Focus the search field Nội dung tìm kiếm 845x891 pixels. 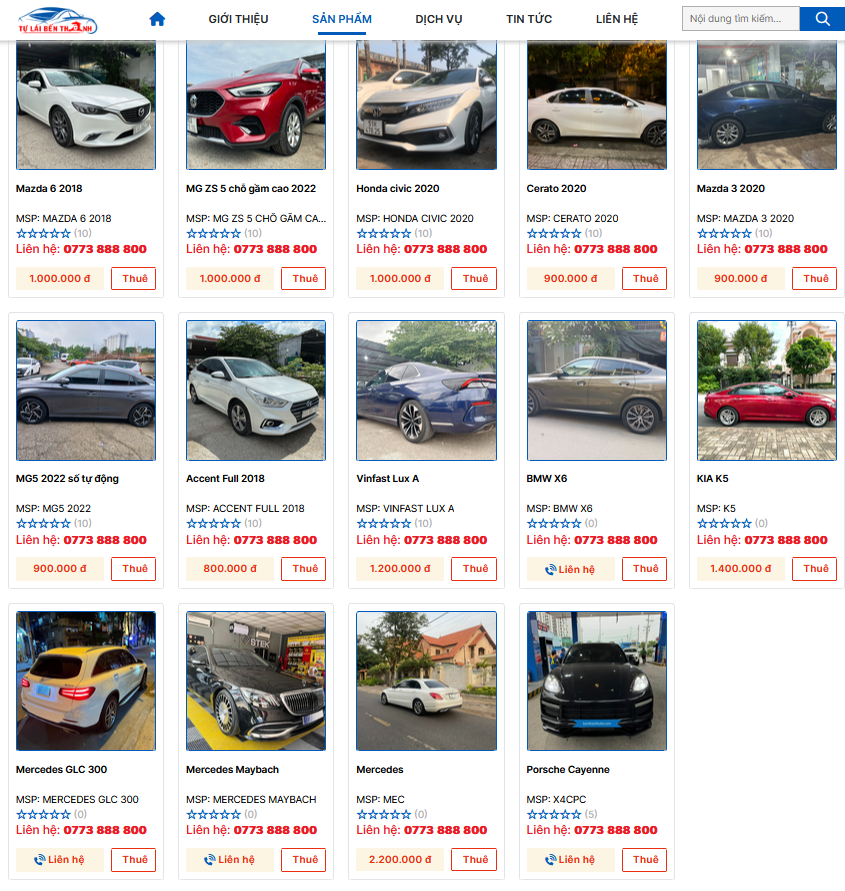pos(740,19)
